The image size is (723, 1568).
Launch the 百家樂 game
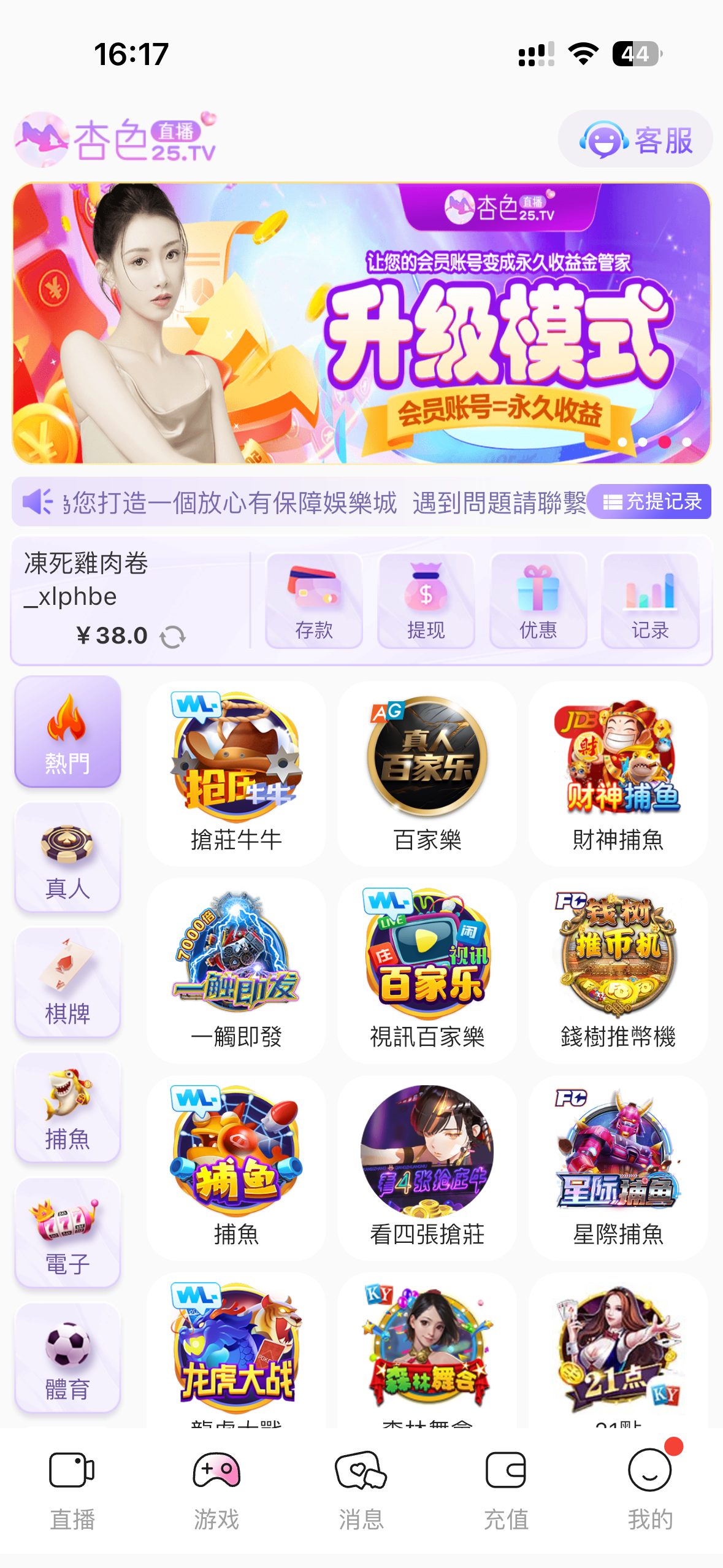click(427, 773)
